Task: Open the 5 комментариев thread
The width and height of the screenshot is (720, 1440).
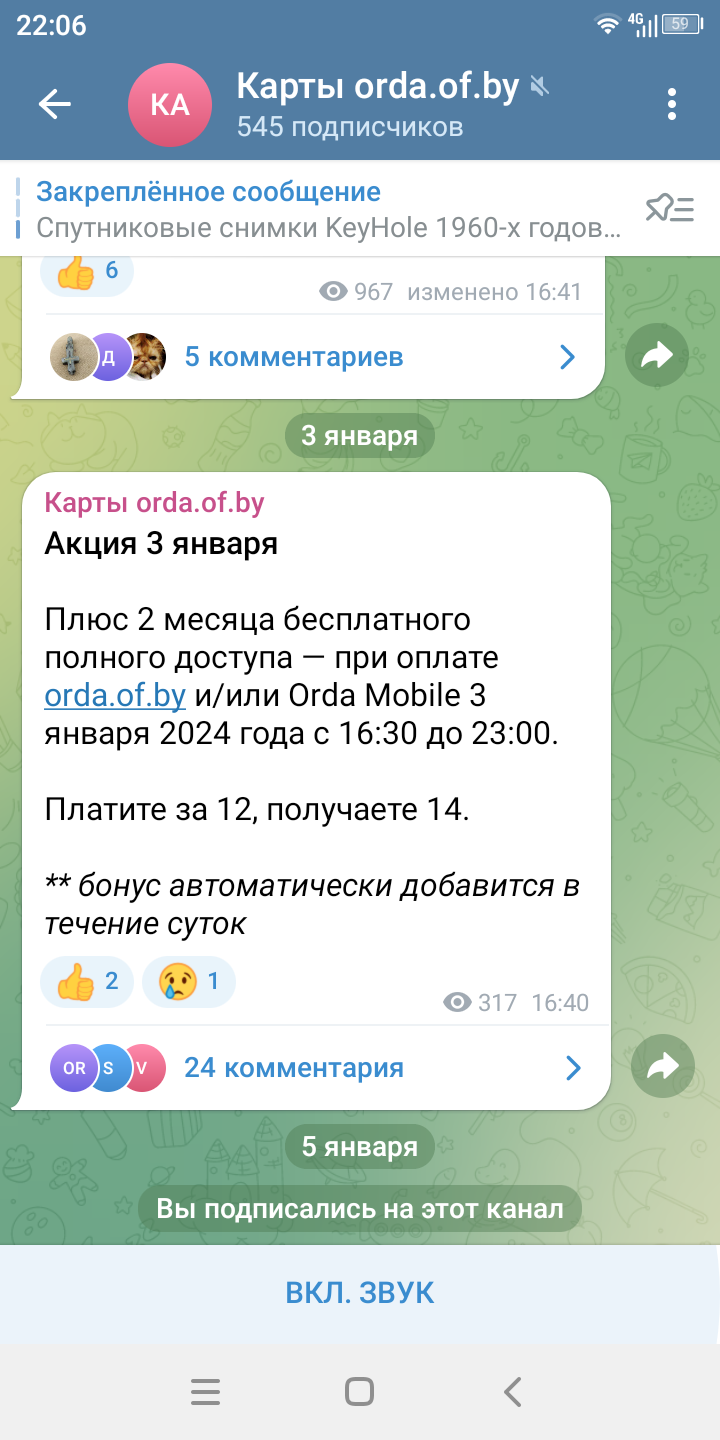Action: pyautogui.click(x=312, y=356)
